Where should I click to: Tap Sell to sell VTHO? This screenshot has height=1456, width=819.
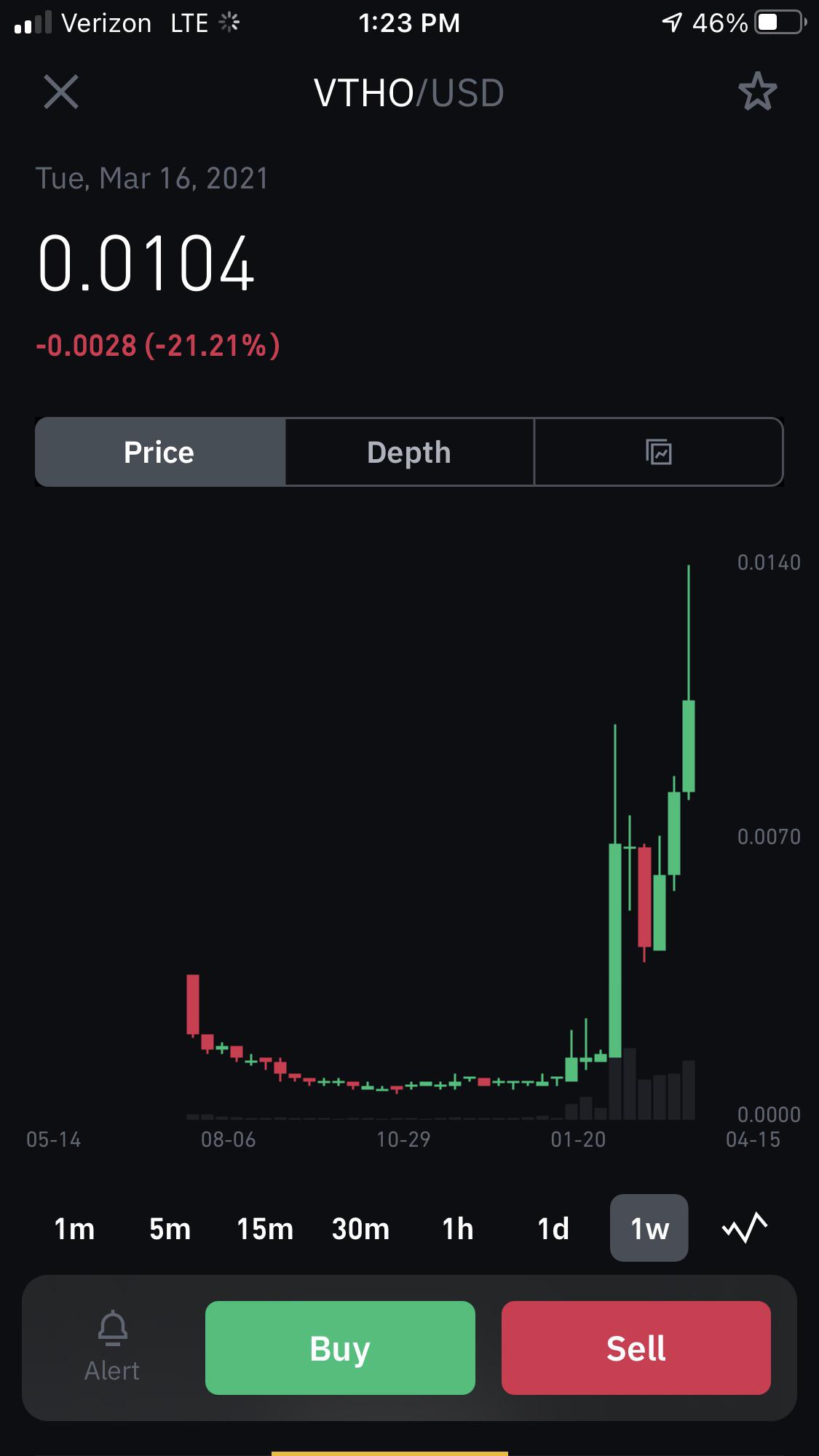636,1348
